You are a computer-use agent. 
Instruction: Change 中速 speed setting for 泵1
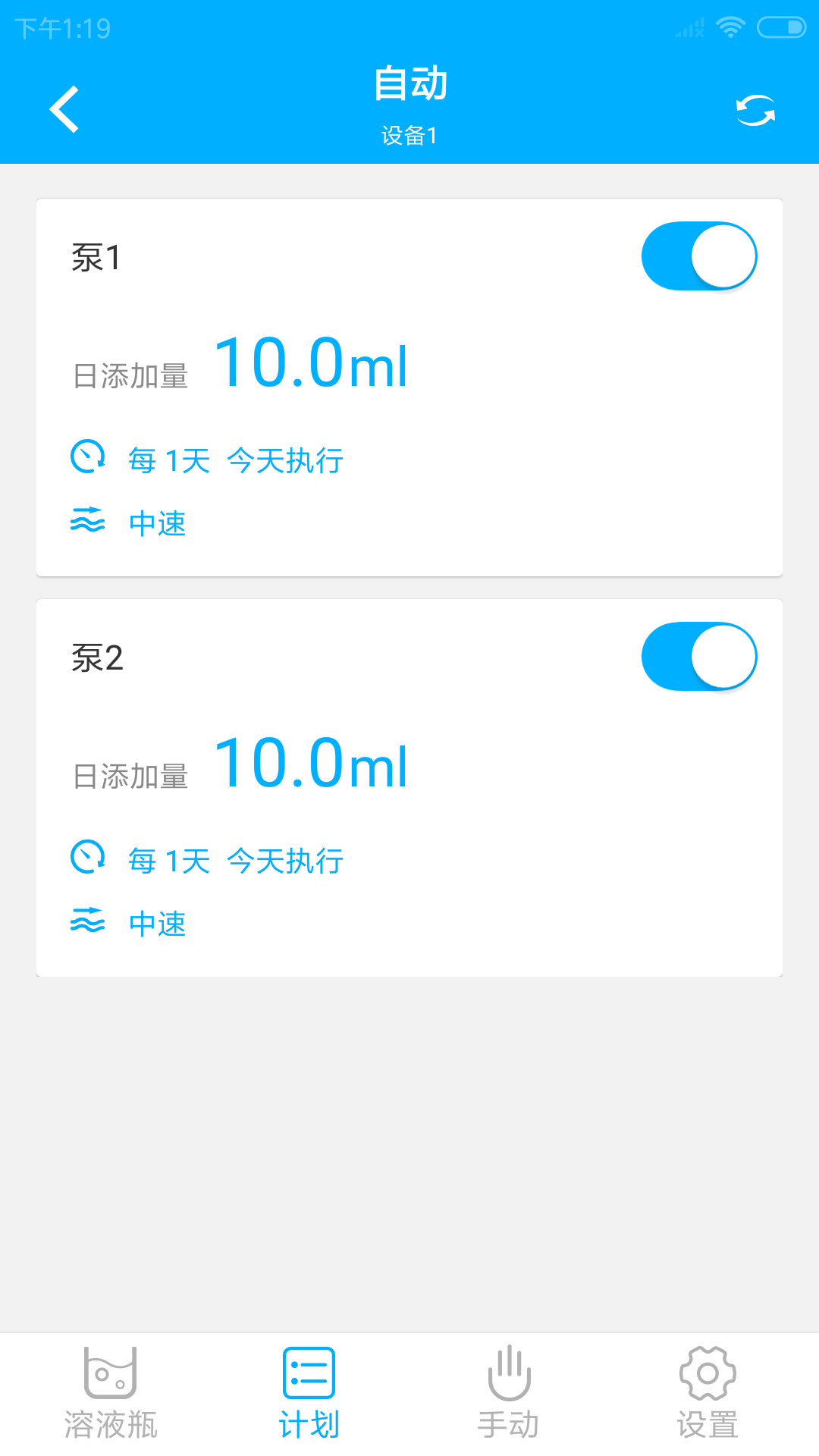point(157,523)
